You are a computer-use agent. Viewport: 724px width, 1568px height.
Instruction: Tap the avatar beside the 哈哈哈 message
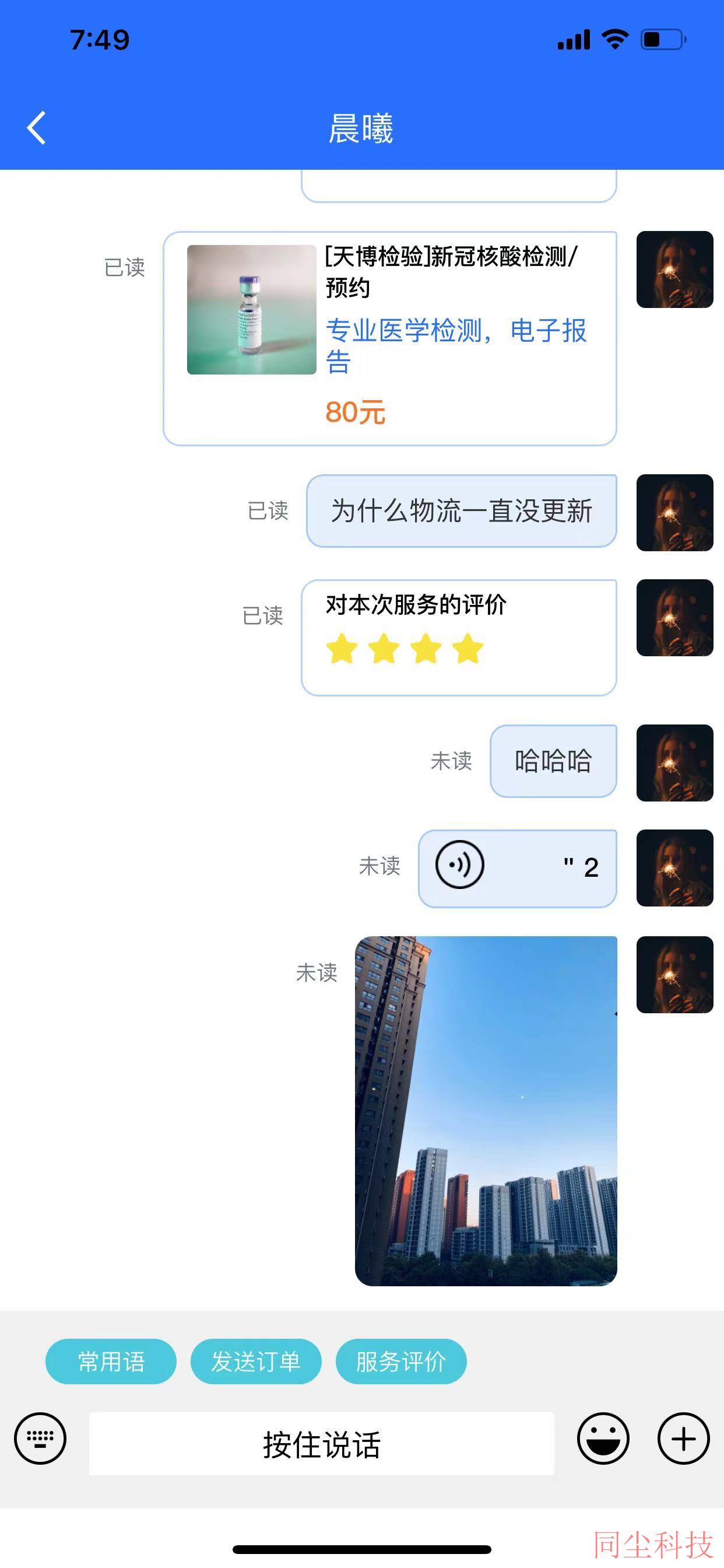point(674,762)
